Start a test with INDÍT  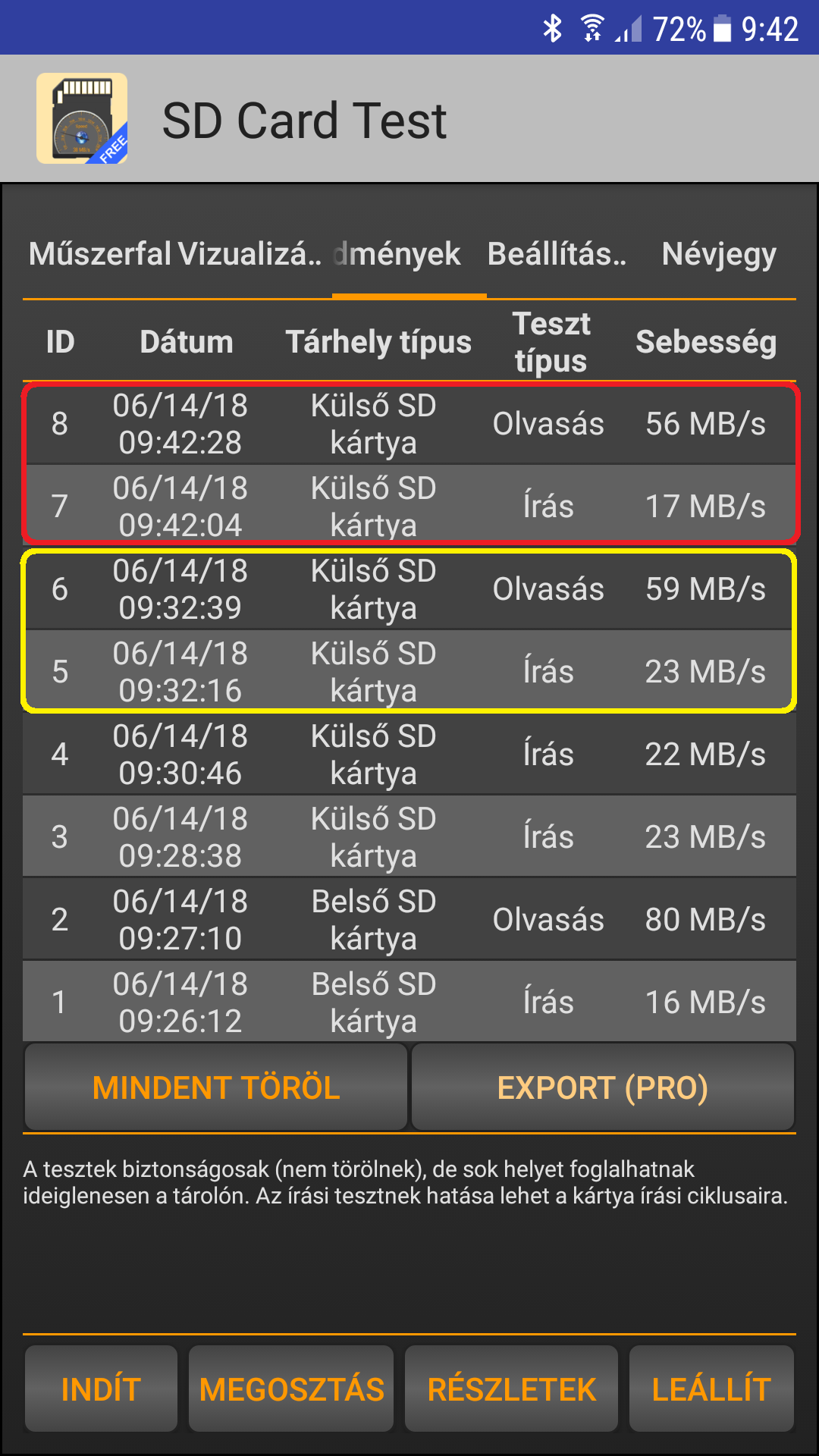[x=101, y=1389]
